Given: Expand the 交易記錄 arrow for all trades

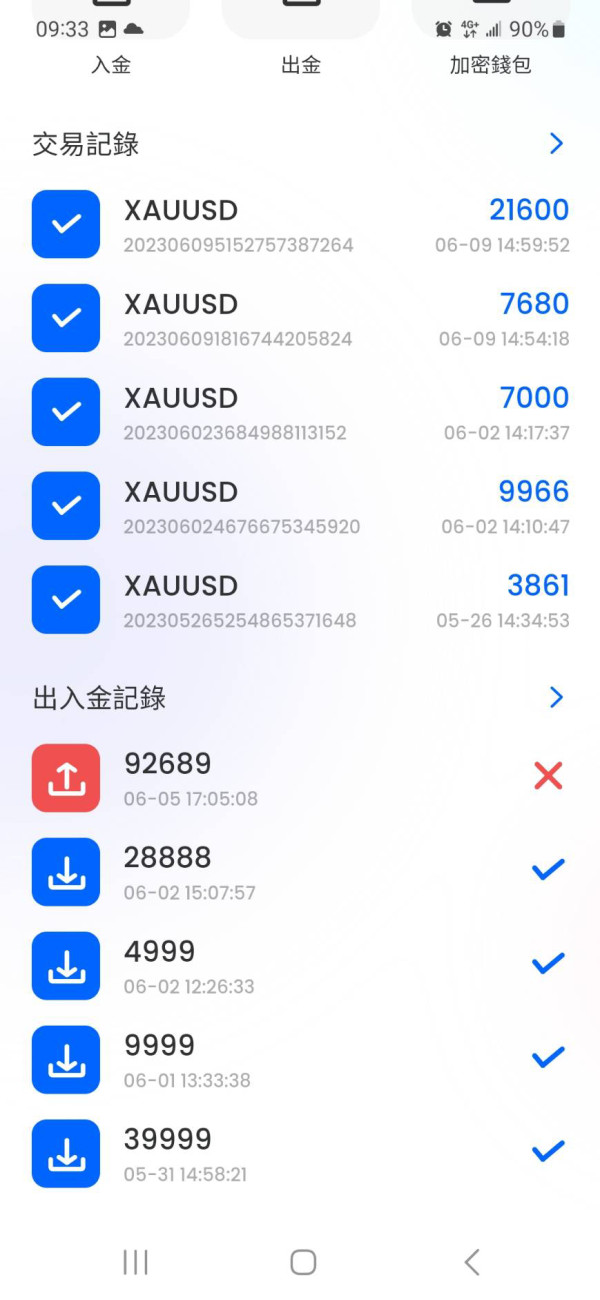Looking at the screenshot, I should point(557,144).
